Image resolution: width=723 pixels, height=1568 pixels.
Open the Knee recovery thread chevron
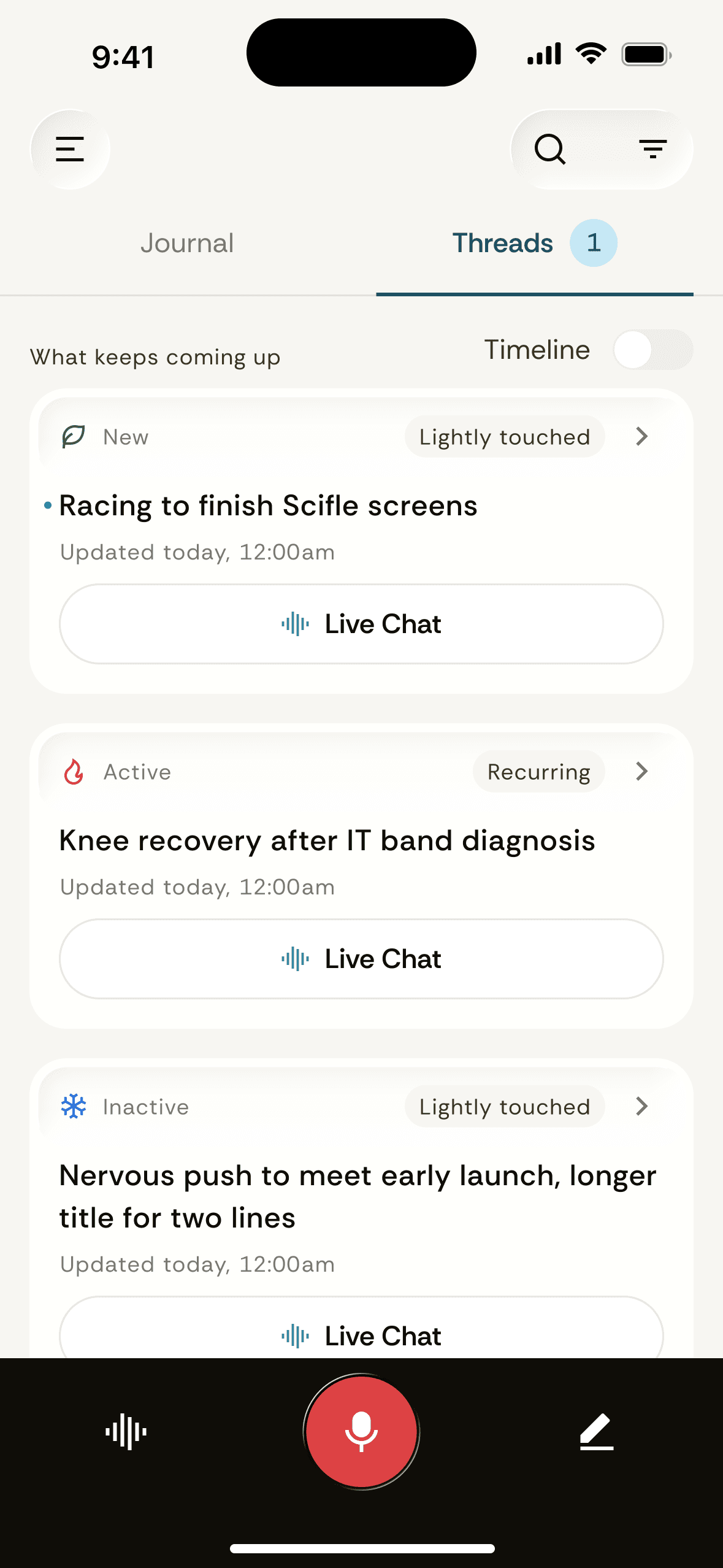[x=641, y=771]
